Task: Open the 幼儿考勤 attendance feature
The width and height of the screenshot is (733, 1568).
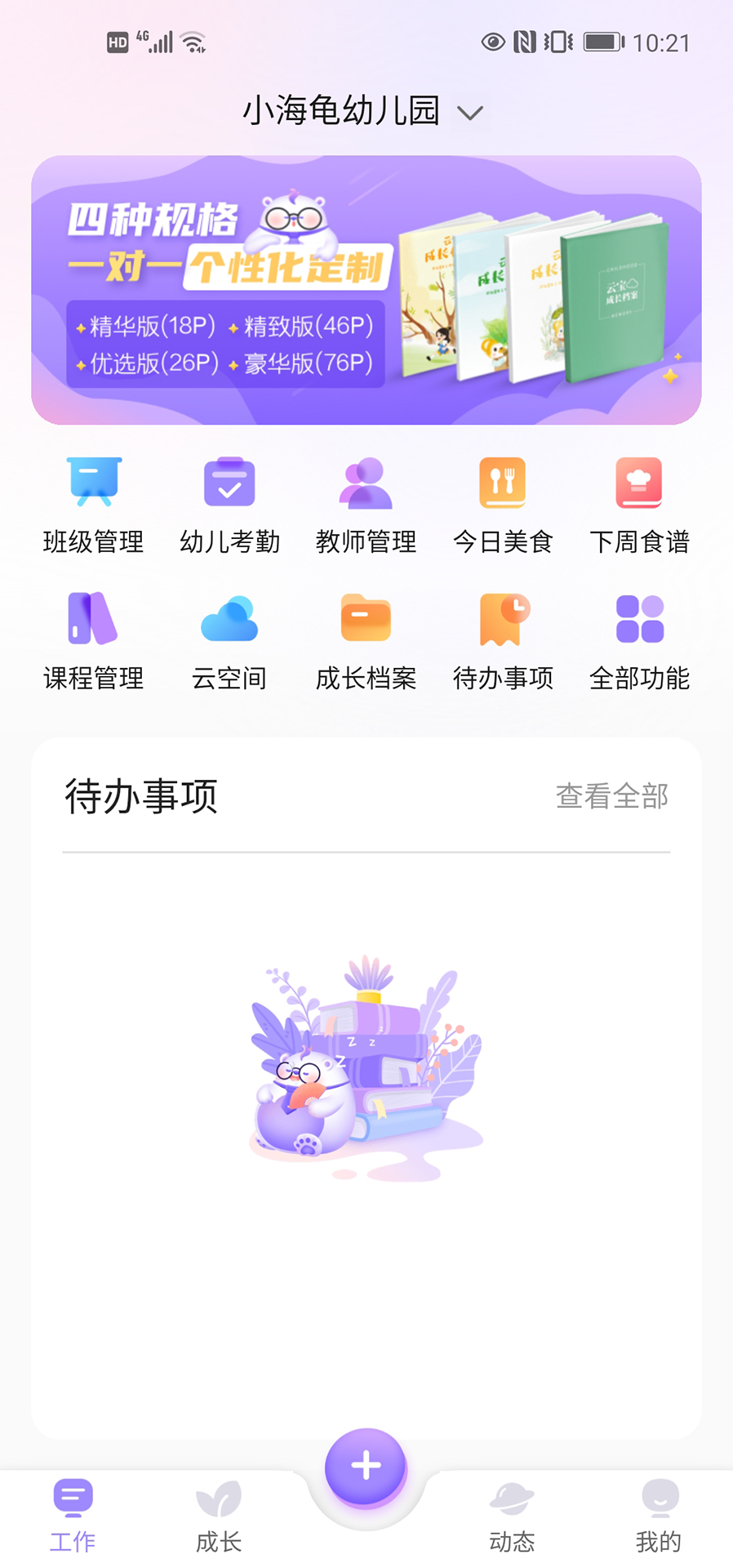Action: (x=229, y=501)
